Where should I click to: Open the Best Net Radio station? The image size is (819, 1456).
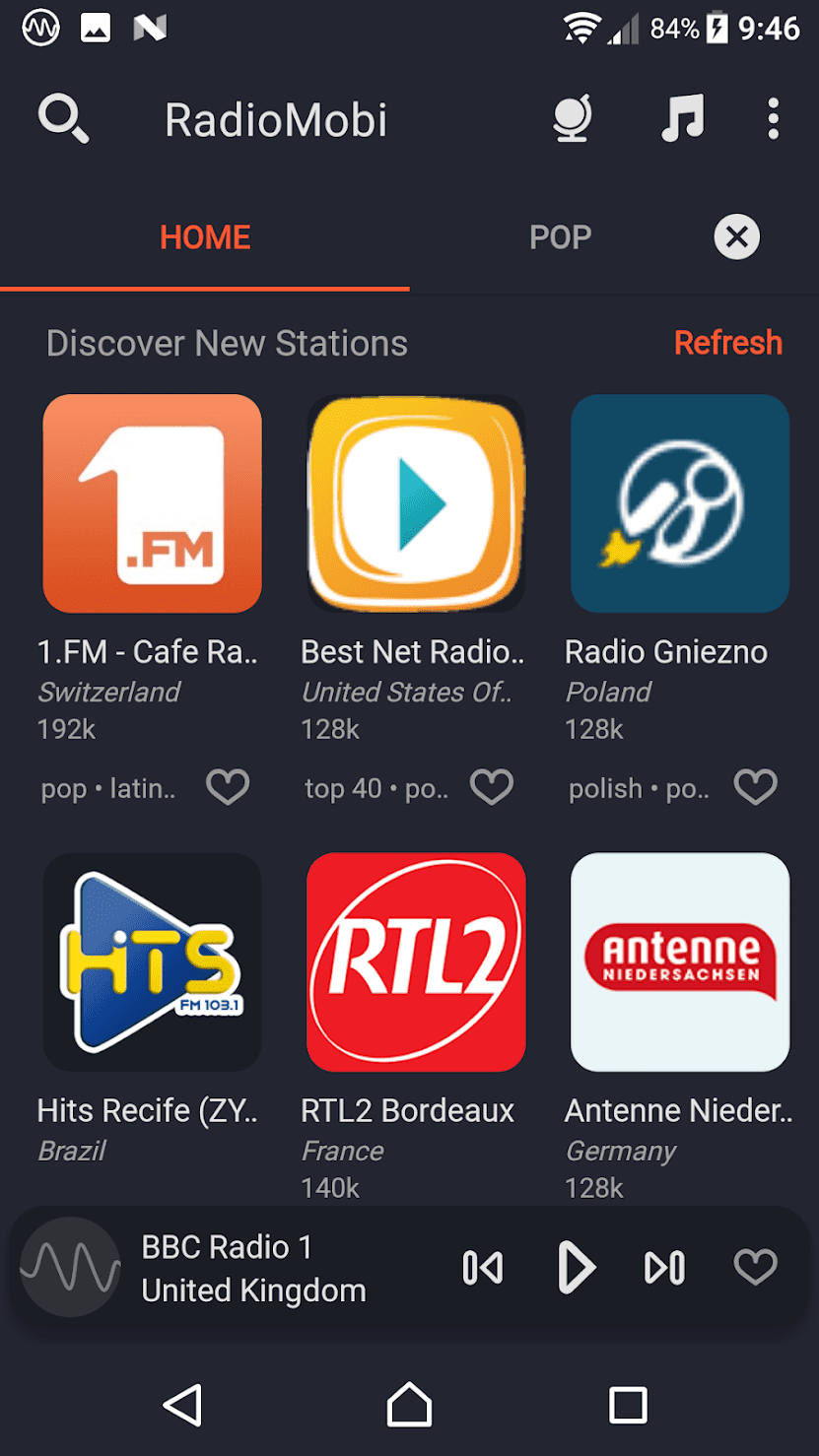416,504
